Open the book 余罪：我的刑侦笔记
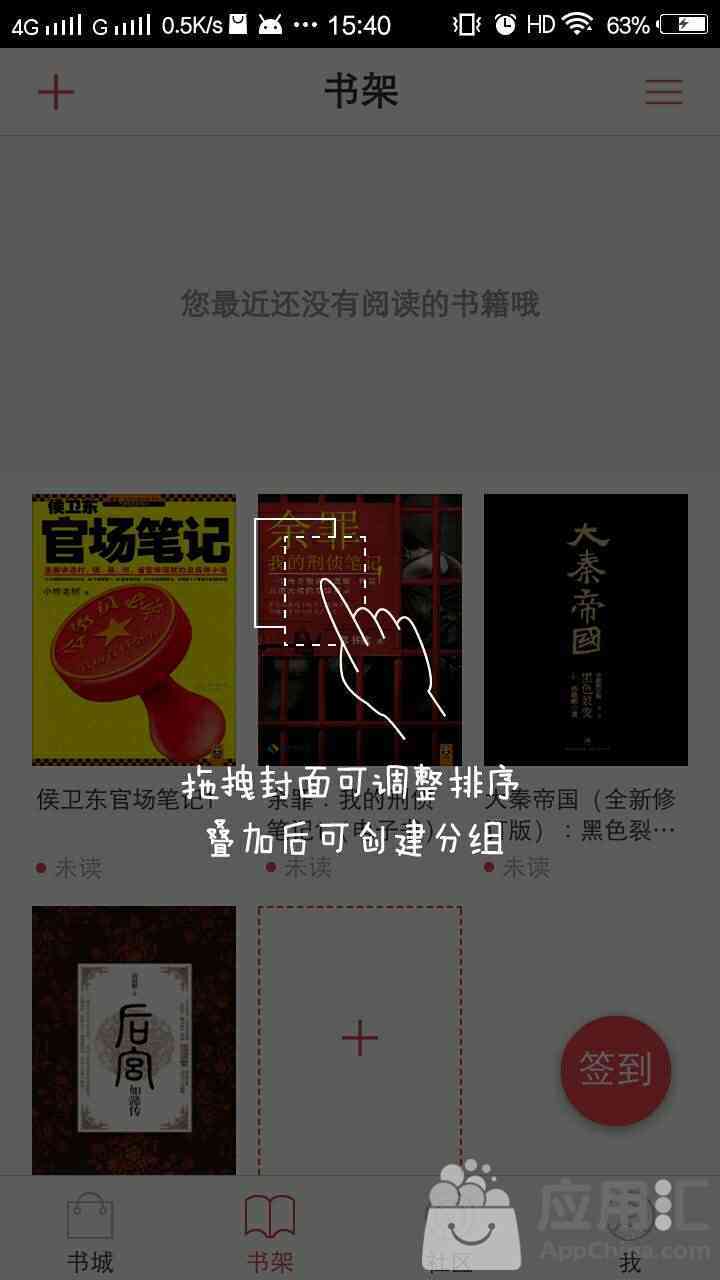The width and height of the screenshot is (720, 1280). coord(360,630)
